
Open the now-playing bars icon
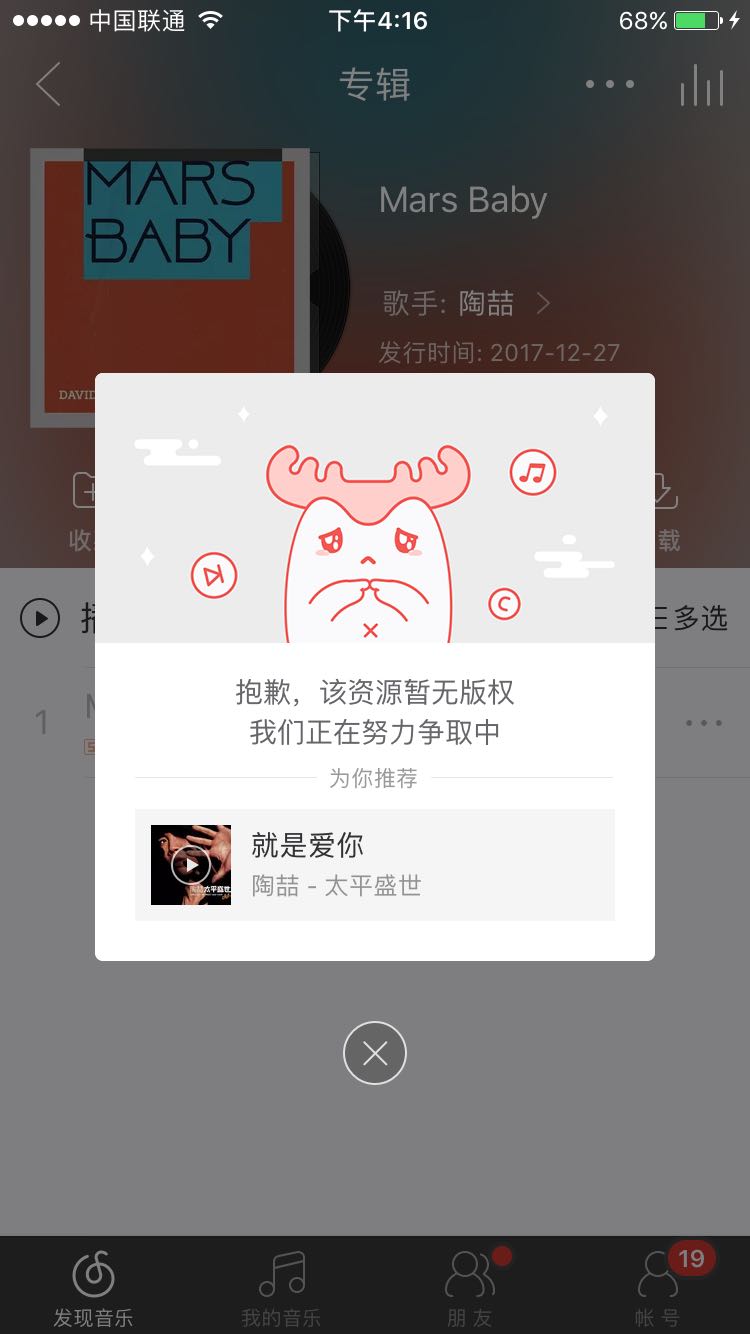tap(702, 85)
